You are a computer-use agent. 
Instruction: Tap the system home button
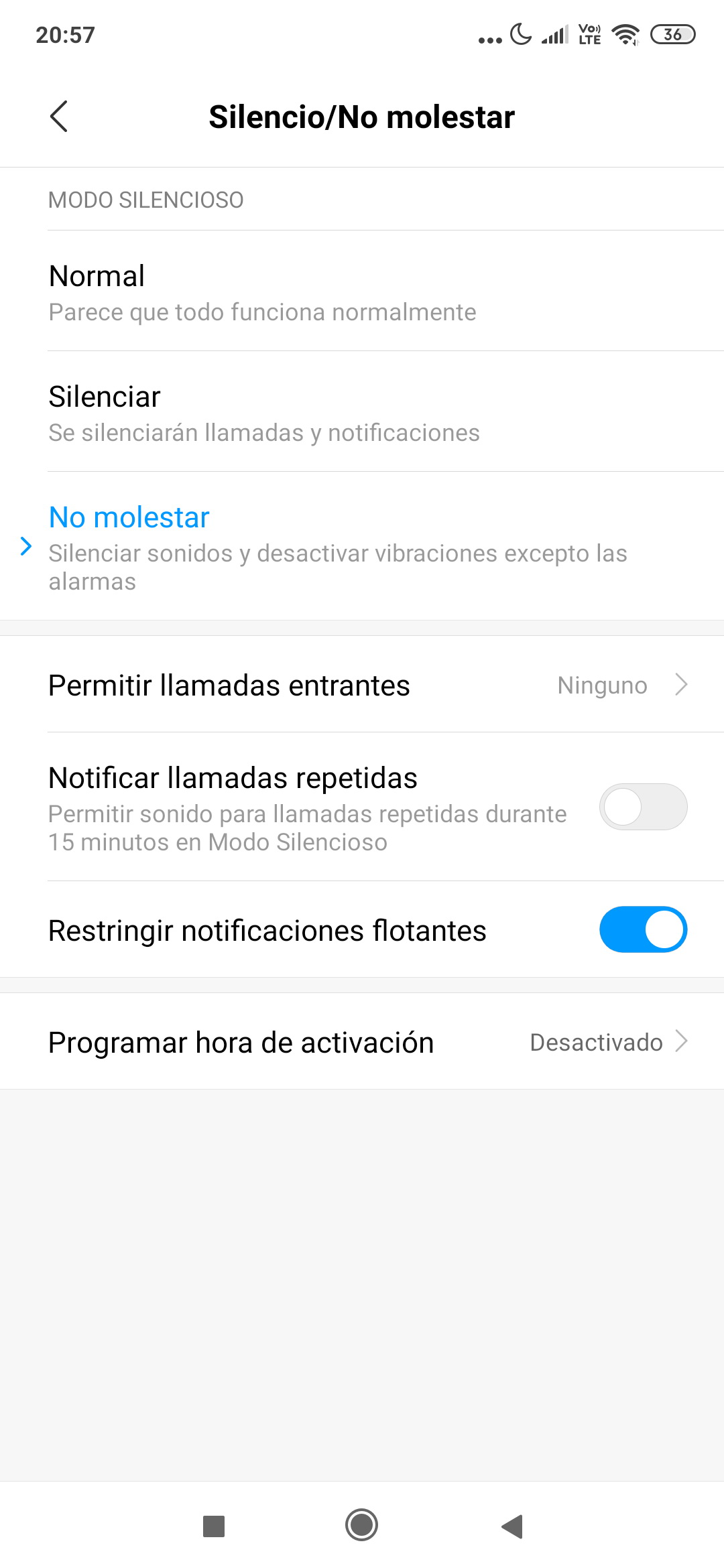[x=362, y=1525]
